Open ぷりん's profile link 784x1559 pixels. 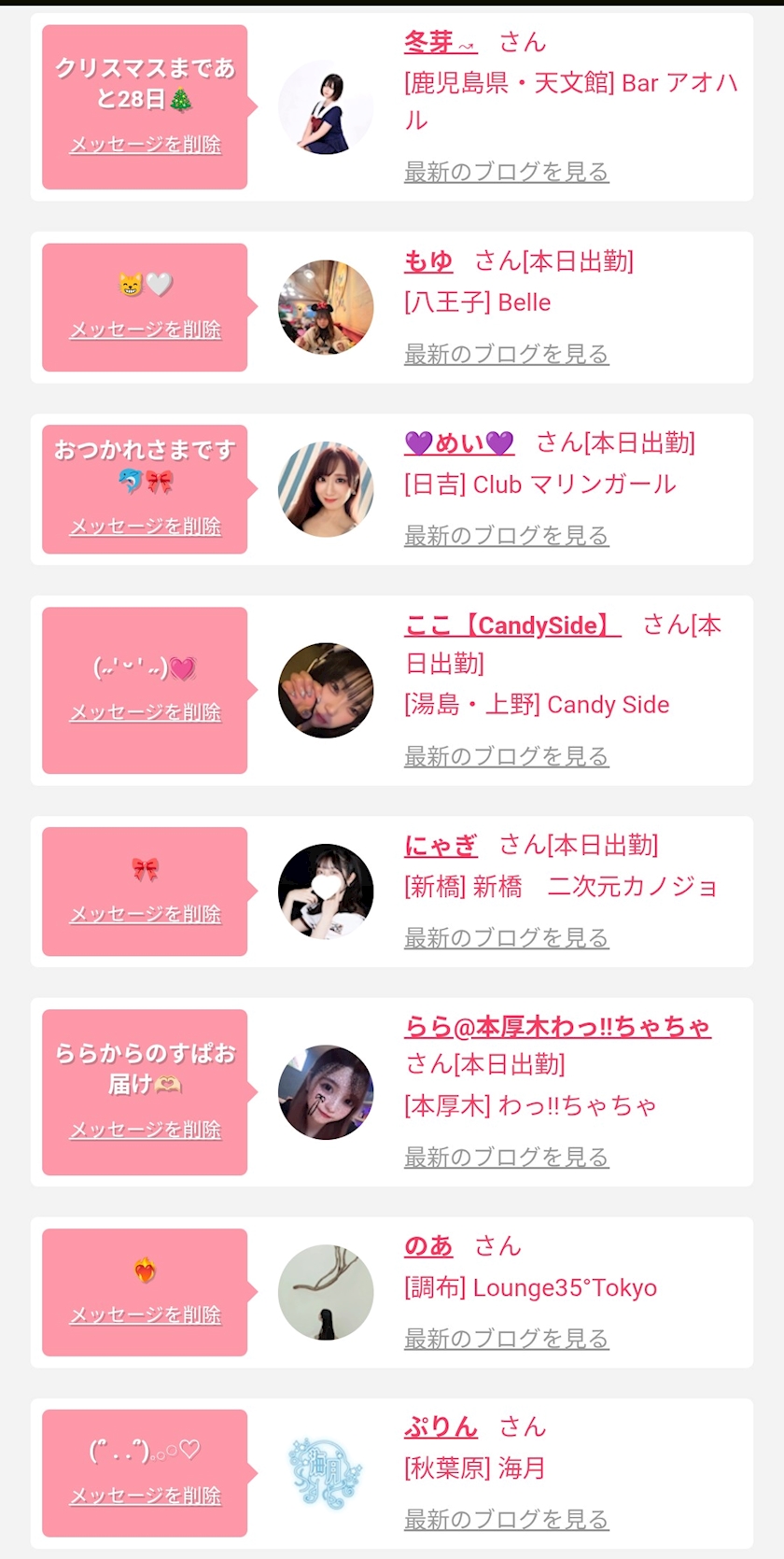click(441, 1427)
